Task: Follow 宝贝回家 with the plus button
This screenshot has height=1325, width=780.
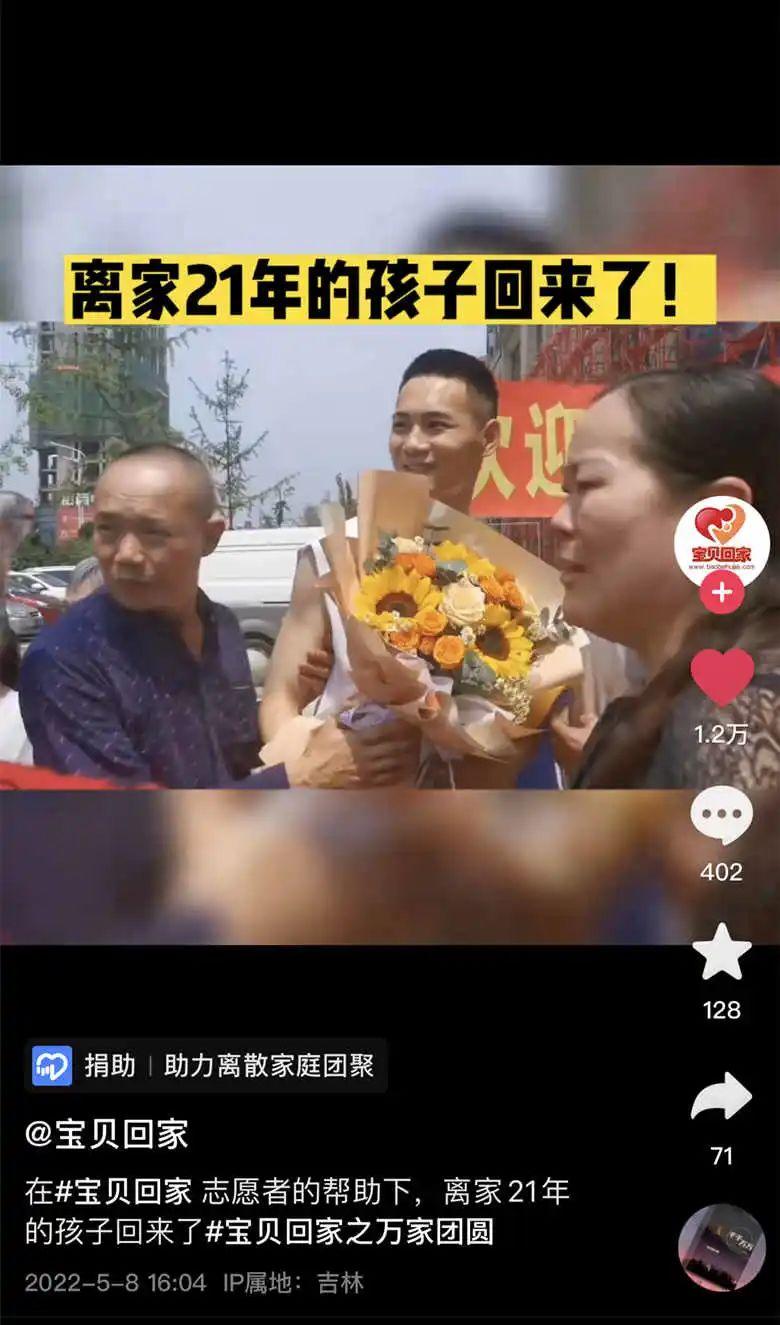Action: coord(721,592)
